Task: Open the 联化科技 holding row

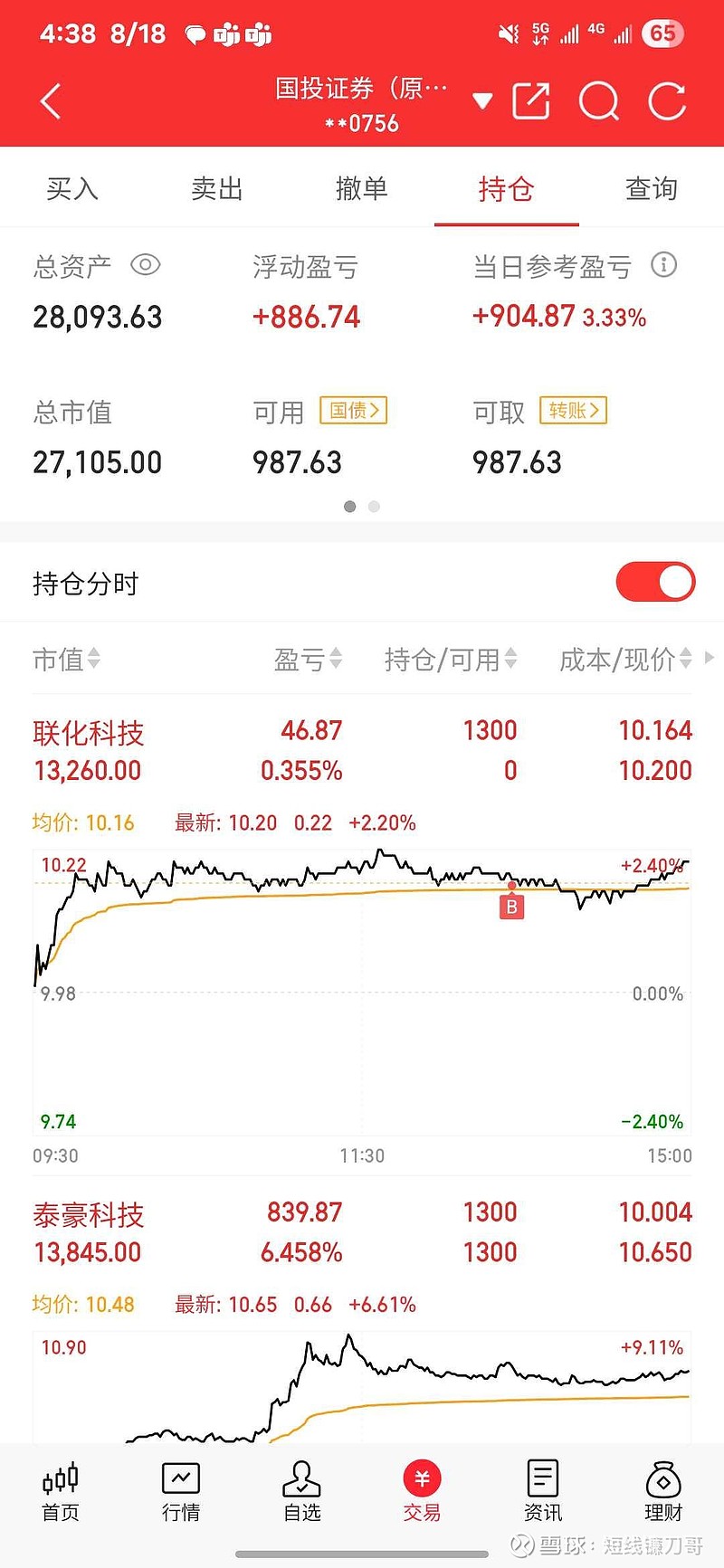Action: pyautogui.click(x=362, y=750)
